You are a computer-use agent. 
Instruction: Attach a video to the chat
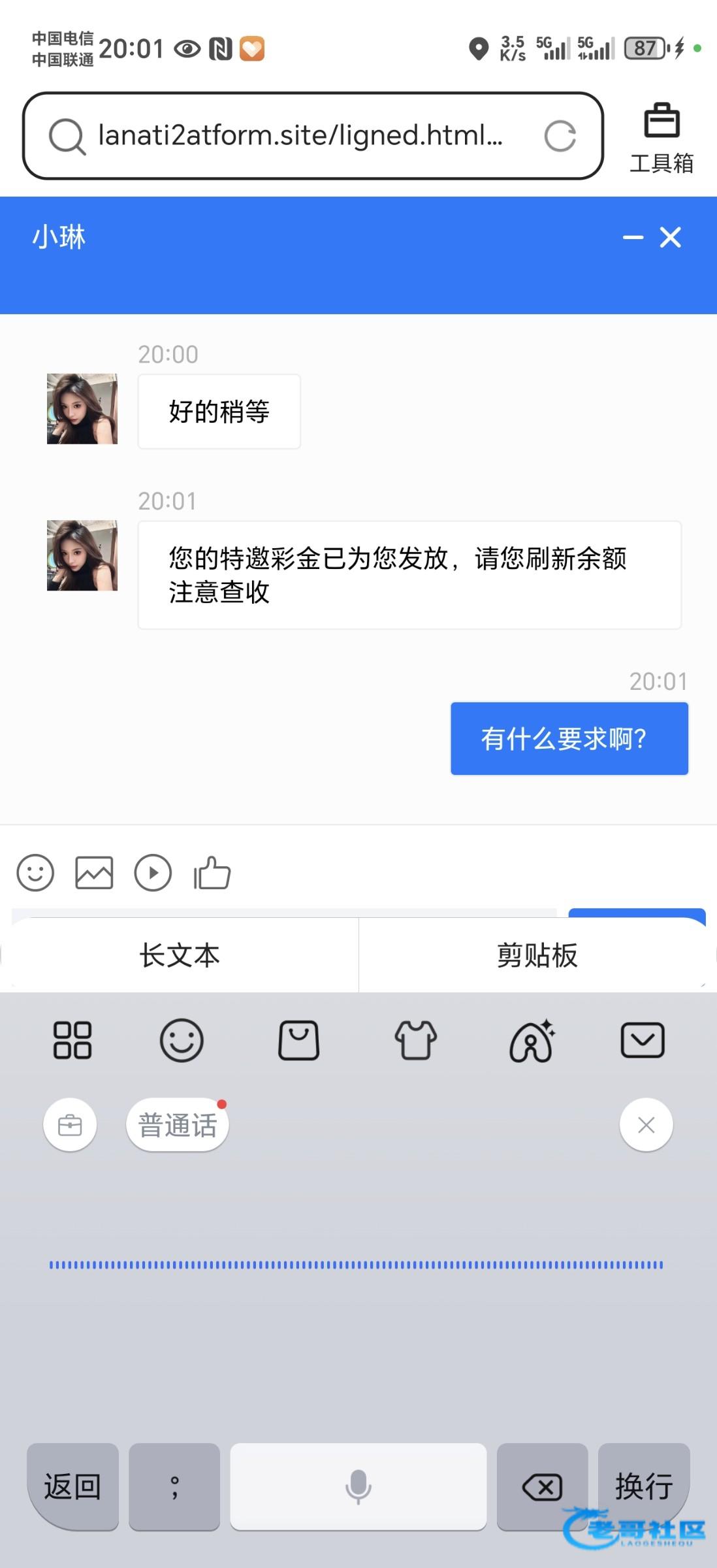click(x=153, y=873)
